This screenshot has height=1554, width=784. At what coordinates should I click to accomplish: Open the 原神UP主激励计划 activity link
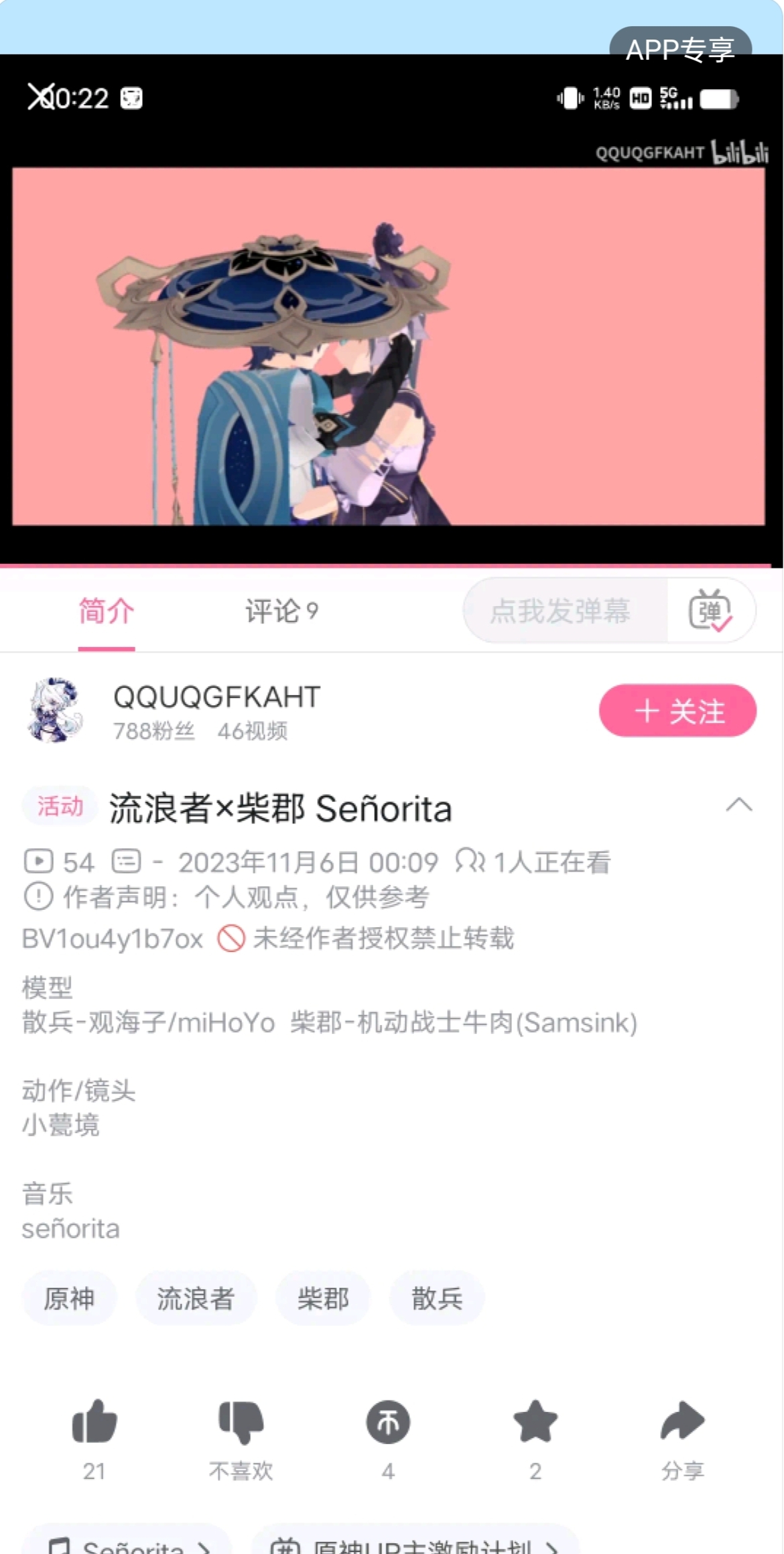[415, 1545]
